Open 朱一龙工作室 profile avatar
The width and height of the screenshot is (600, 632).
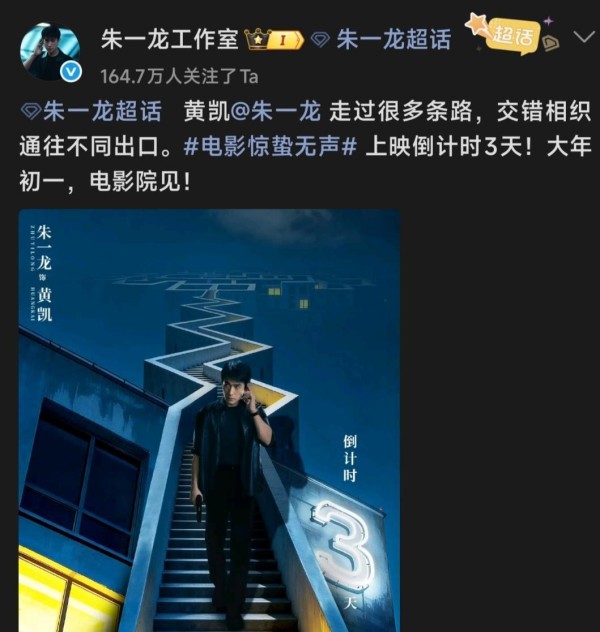[x=52, y=51]
